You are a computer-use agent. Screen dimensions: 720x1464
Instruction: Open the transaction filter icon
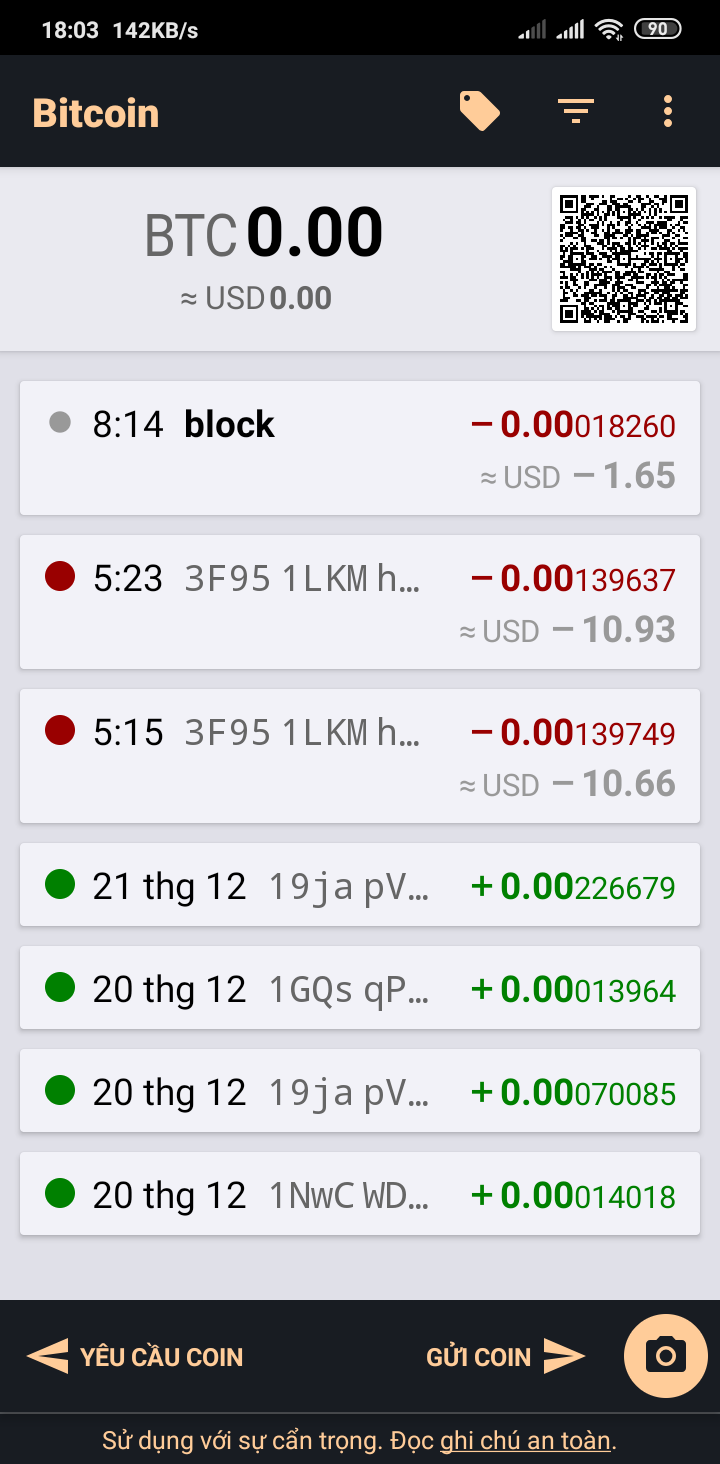pyautogui.click(x=576, y=111)
